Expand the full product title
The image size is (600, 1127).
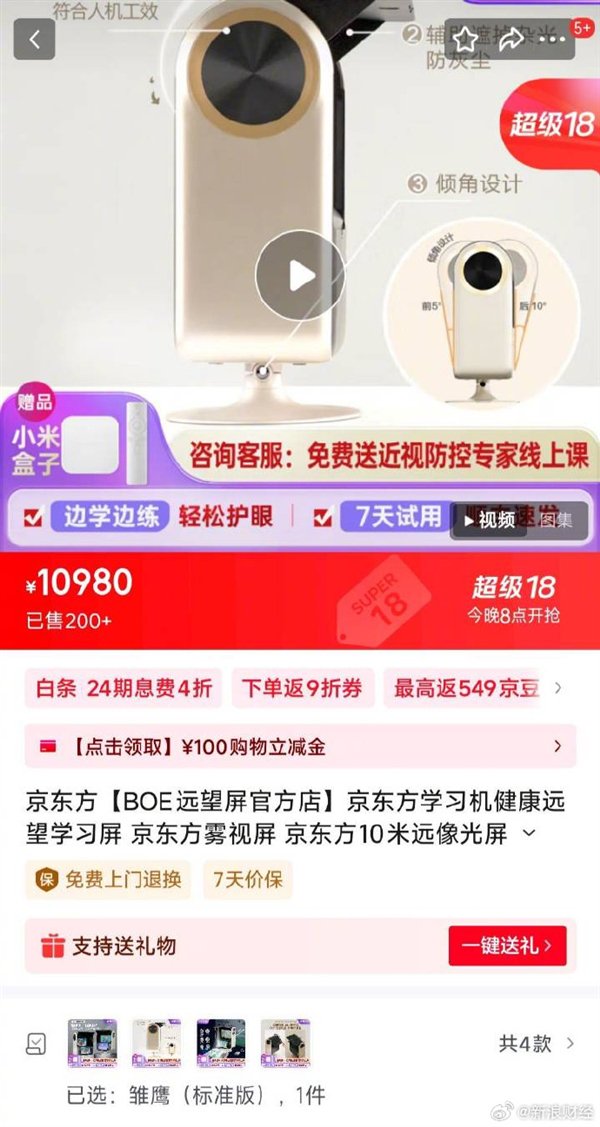(530, 833)
